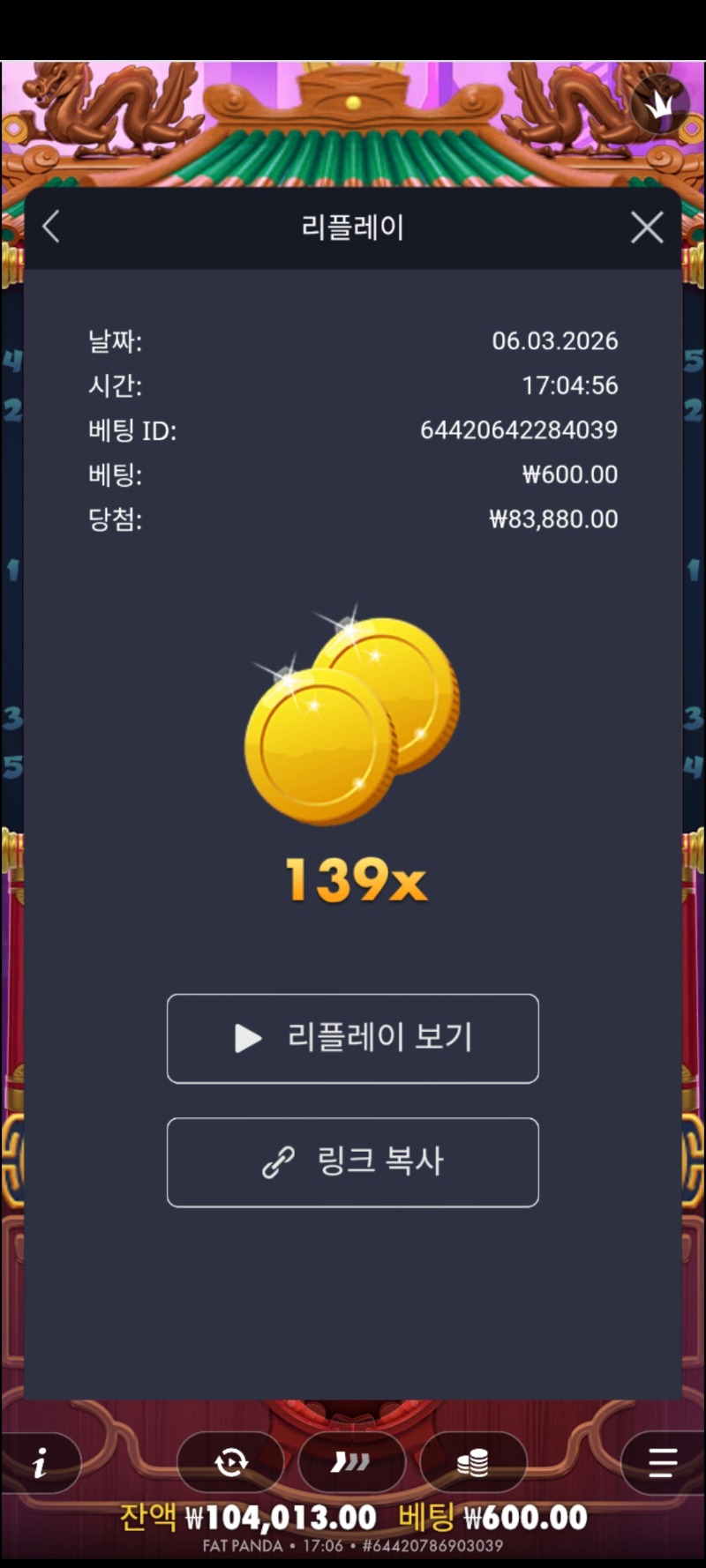
Task: Open the hamburger menu
Action: 662,1463
